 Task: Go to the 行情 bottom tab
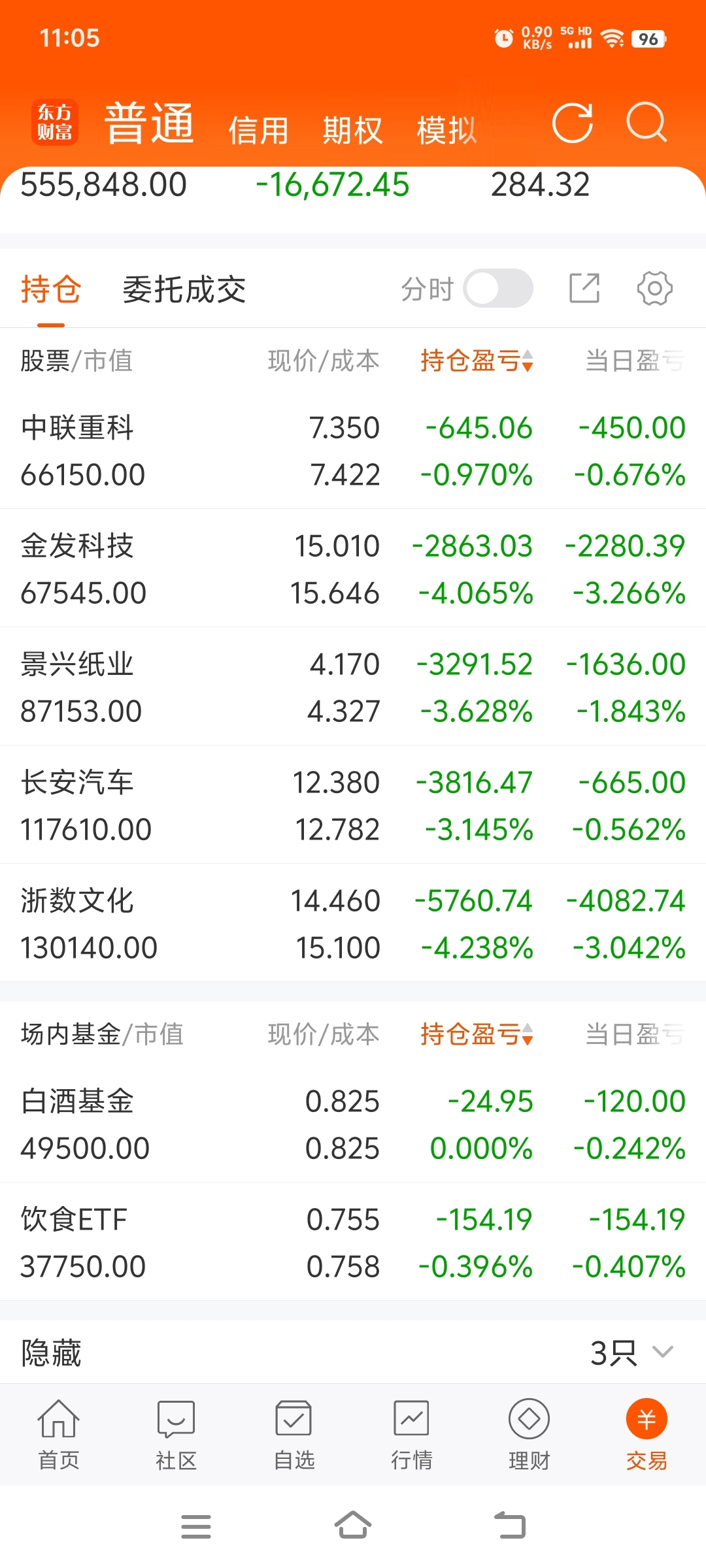point(411,1435)
